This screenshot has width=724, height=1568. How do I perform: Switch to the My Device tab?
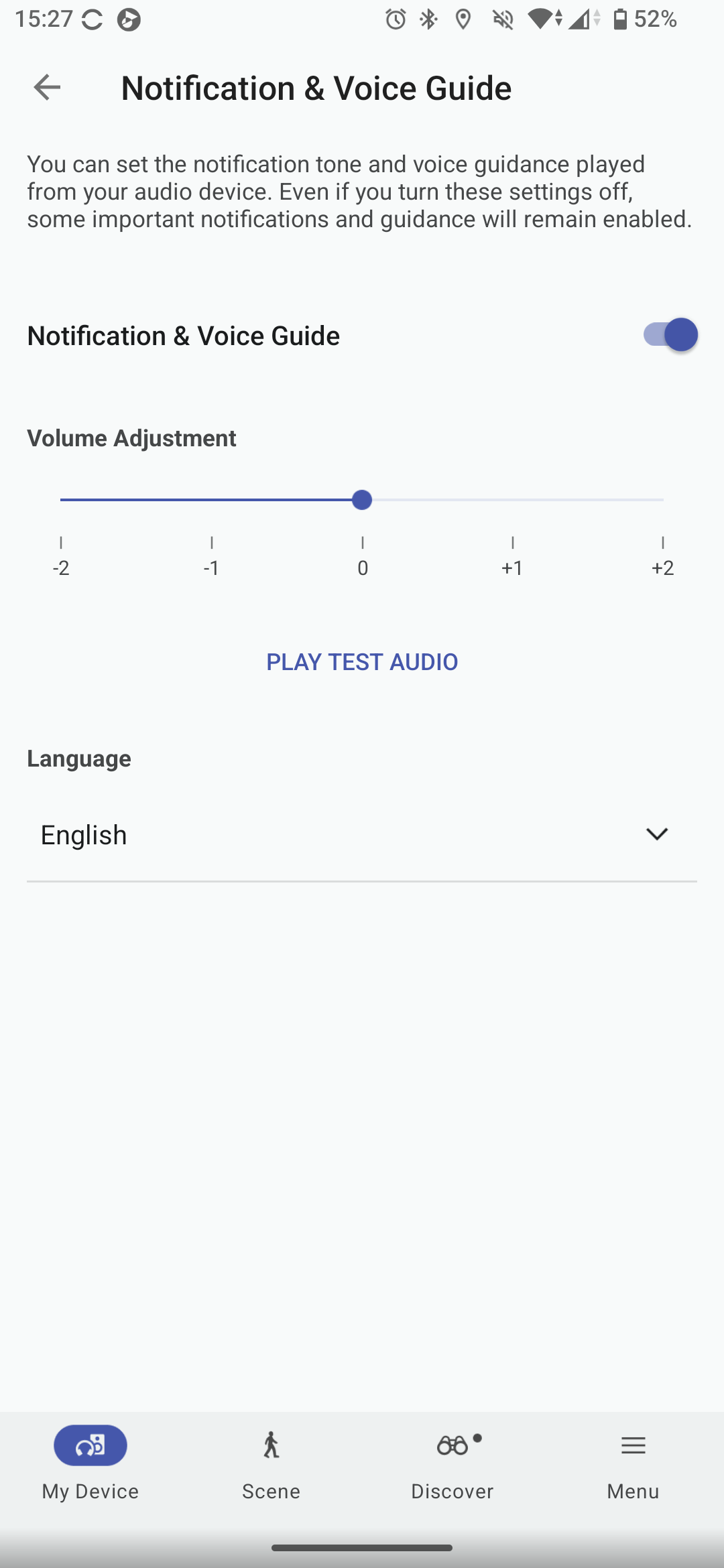point(90,1462)
